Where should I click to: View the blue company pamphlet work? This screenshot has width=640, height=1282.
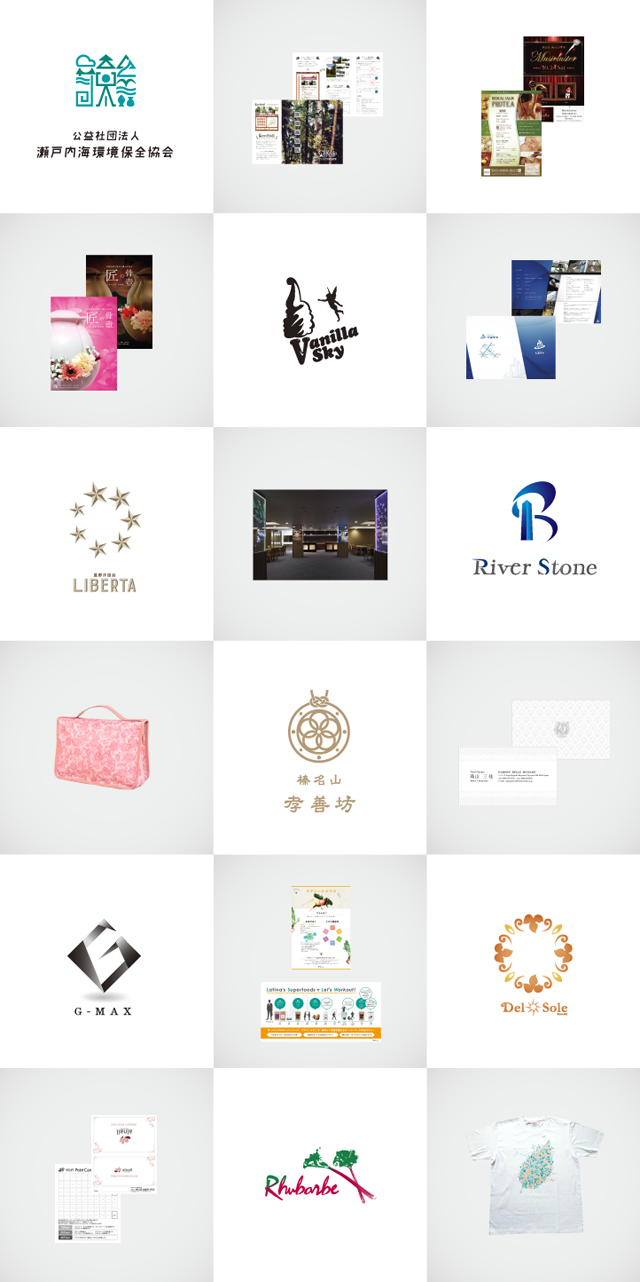coord(533,320)
